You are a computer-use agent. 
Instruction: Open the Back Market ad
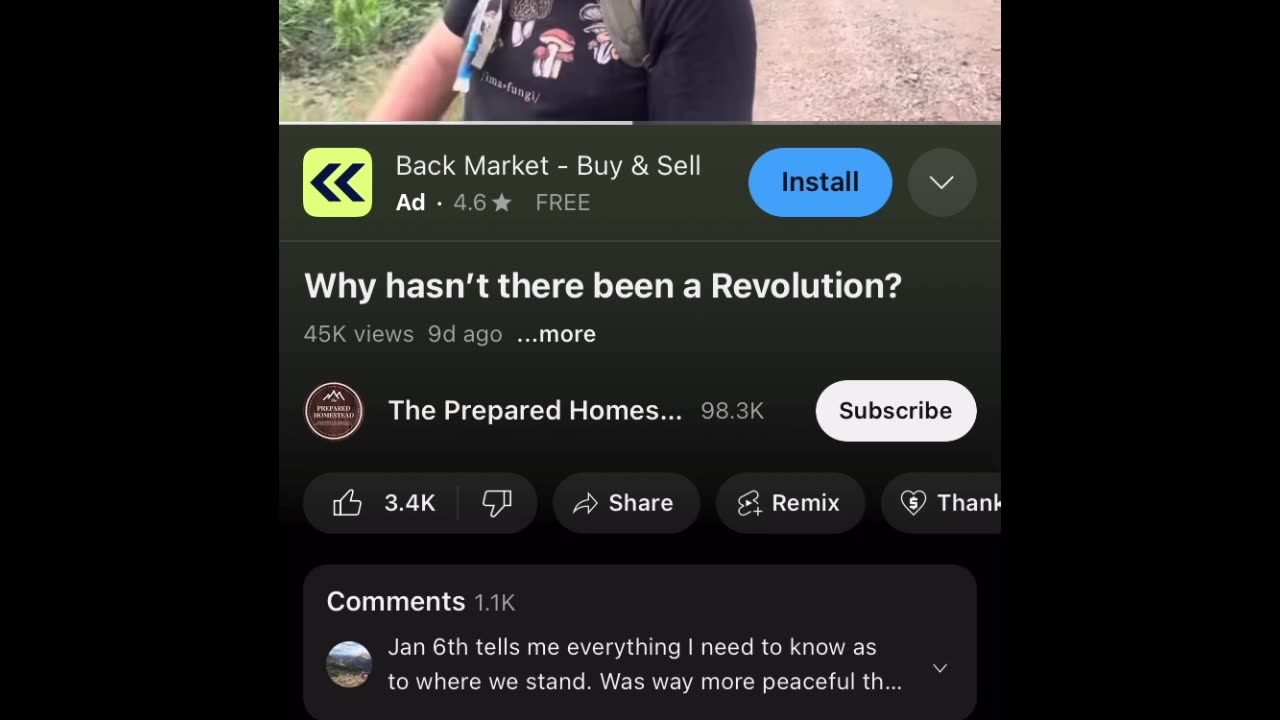click(x=547, y=166)
